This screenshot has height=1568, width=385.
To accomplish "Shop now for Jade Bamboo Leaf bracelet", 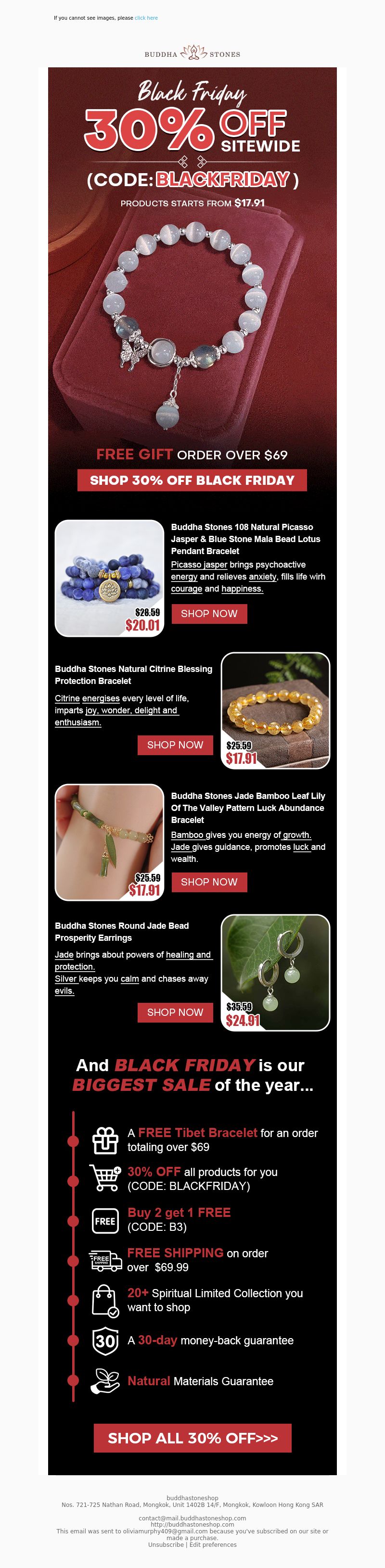I will [x=209, y=882].
